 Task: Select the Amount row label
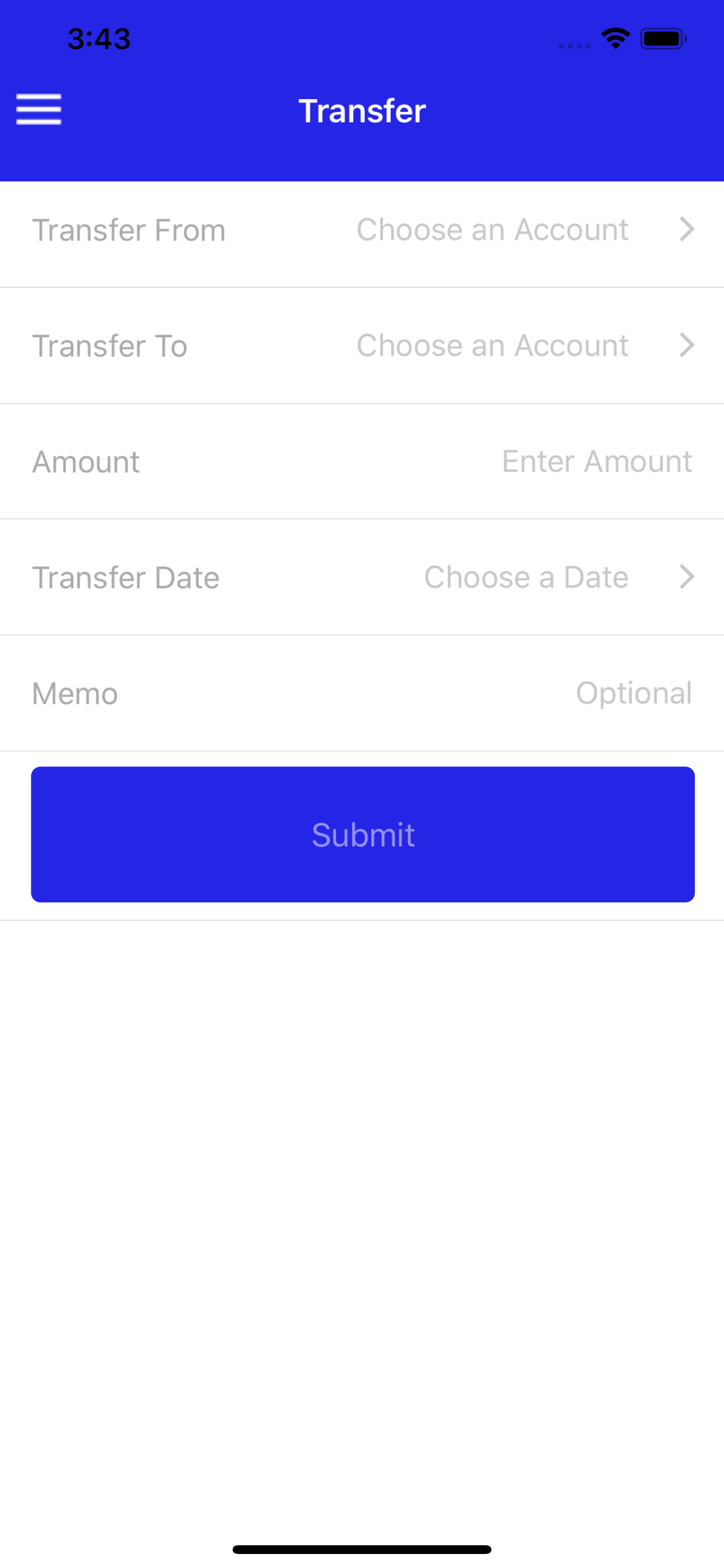point(86,461)
